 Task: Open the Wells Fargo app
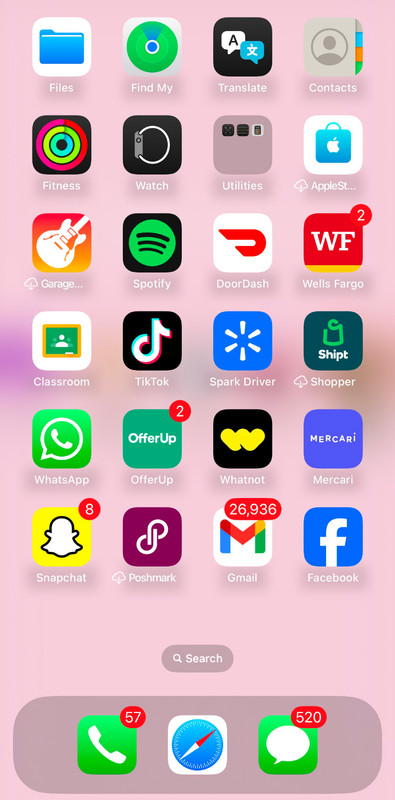pyautogui.click(x=333, y=243)
